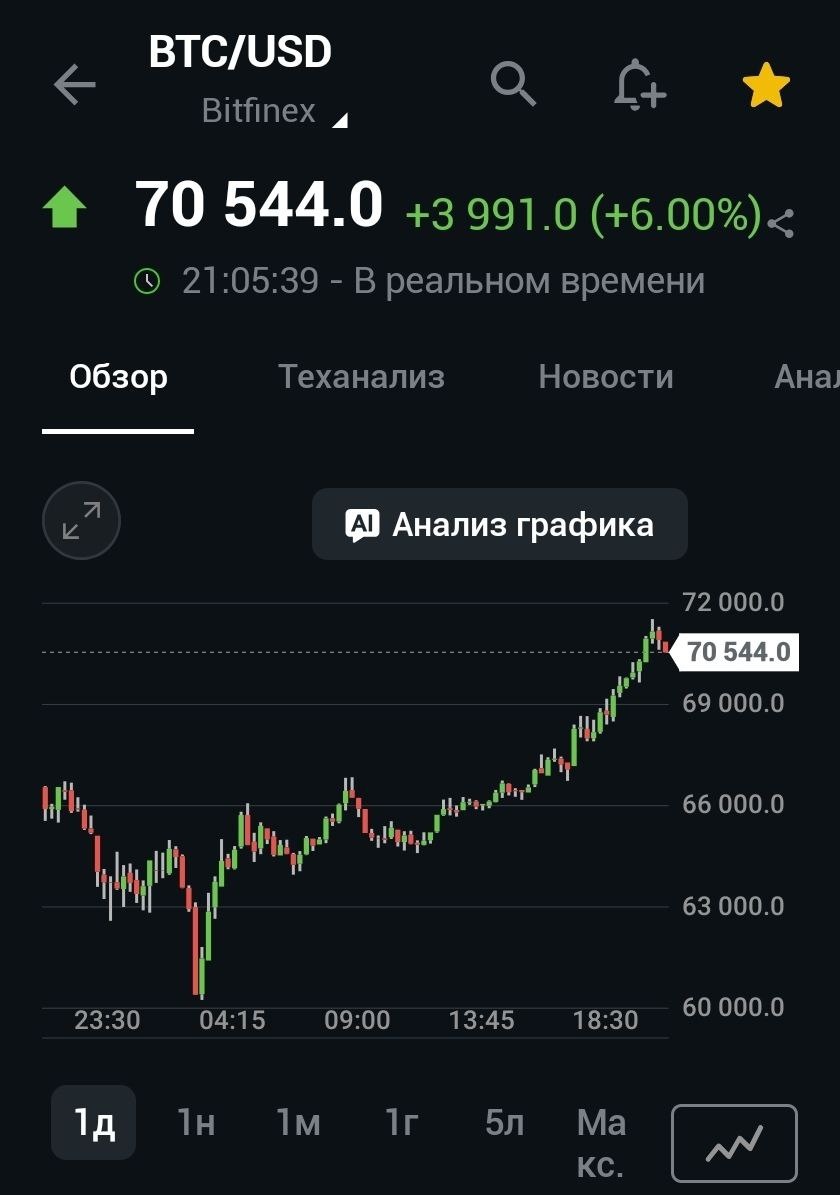The width and height of the screenshot is (840, 1195).
Task: Change chart type with line icon
Action: tap(734, 1143)
